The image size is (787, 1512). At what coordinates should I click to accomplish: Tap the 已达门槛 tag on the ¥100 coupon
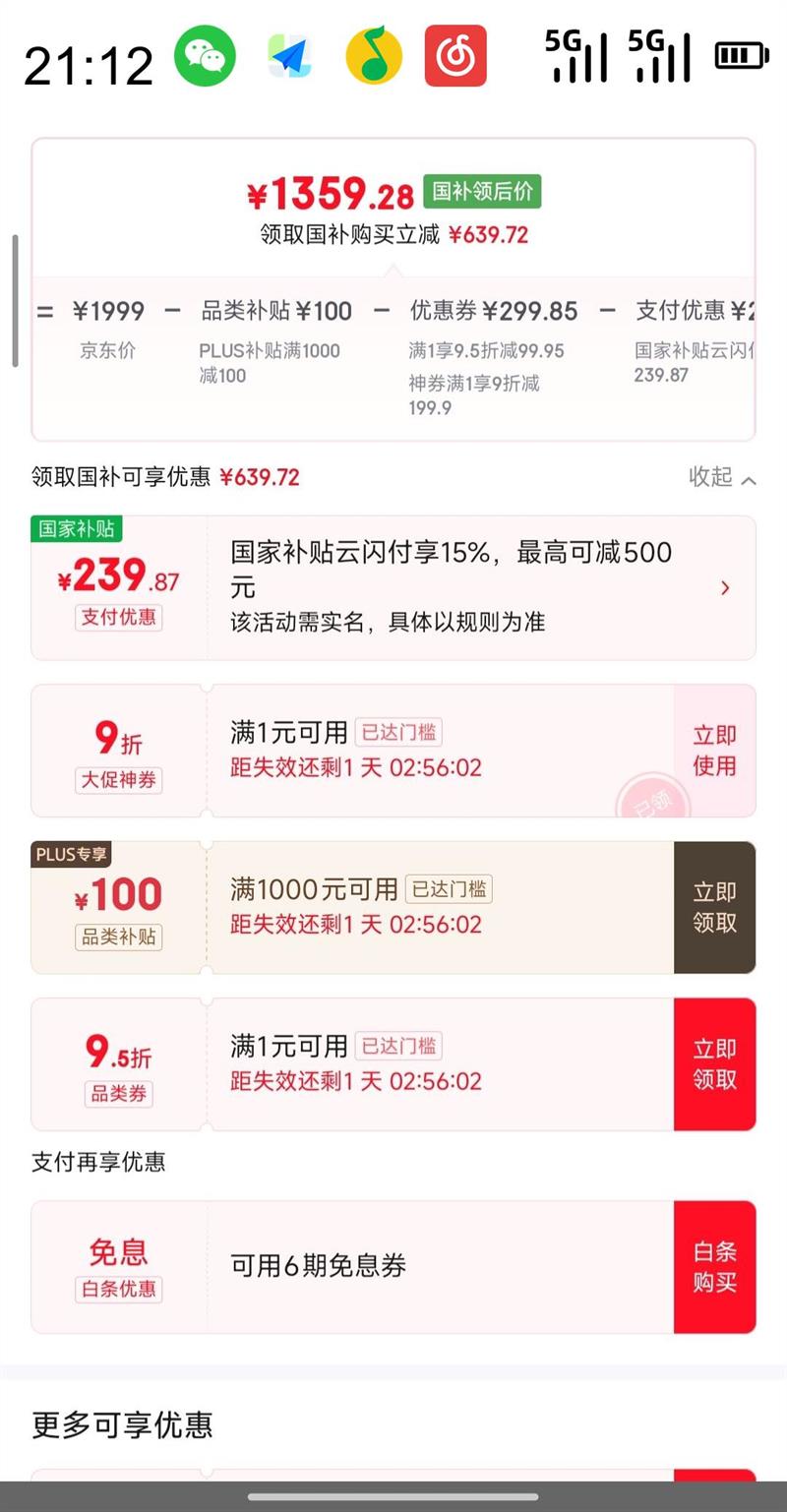[x=452, y=888]
